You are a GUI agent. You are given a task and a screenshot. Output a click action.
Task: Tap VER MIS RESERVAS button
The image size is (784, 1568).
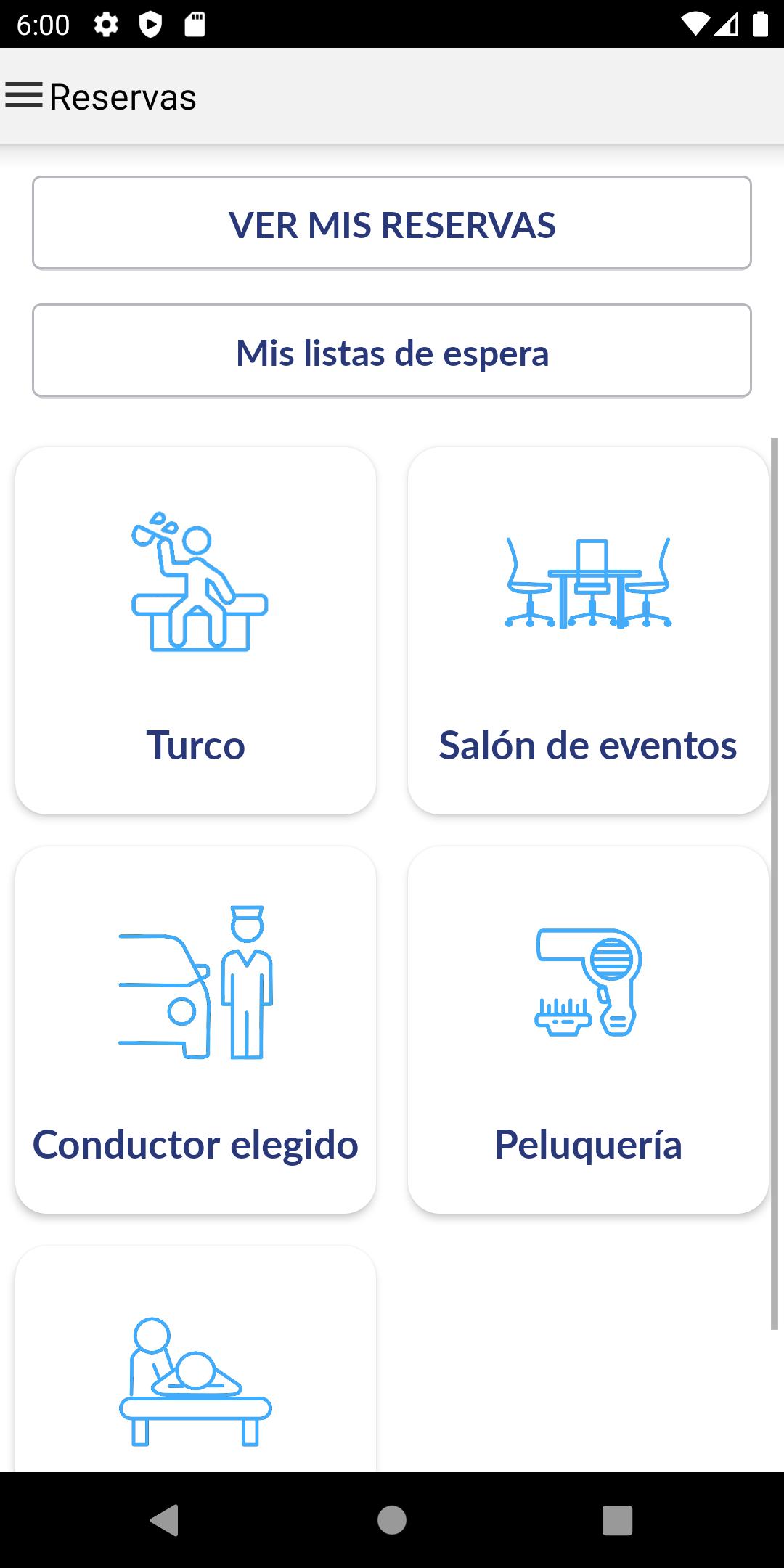(392, 224)
